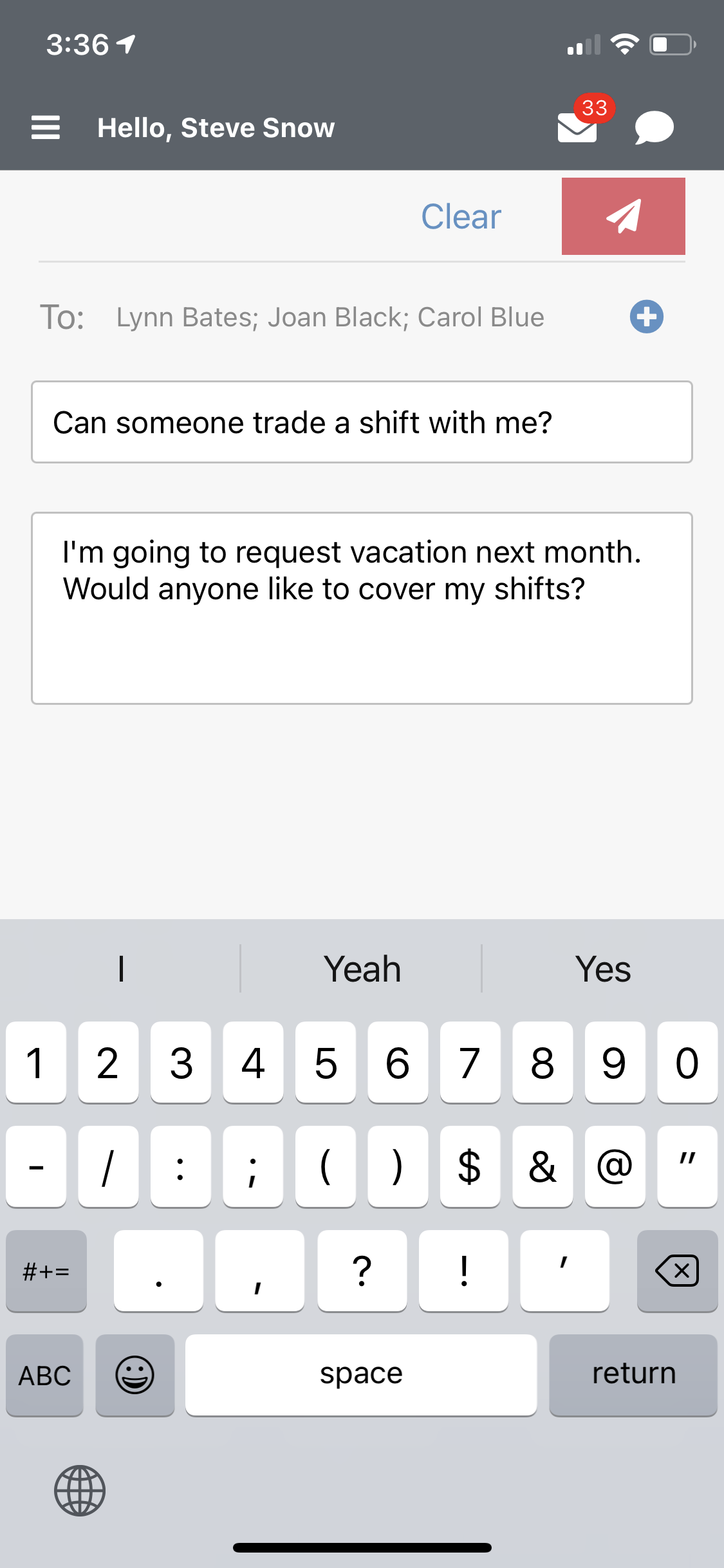The width and height of the screenshot is (724, 1568).
Task: Add another recipient with plus icon
Action: [x=646, y=317]
